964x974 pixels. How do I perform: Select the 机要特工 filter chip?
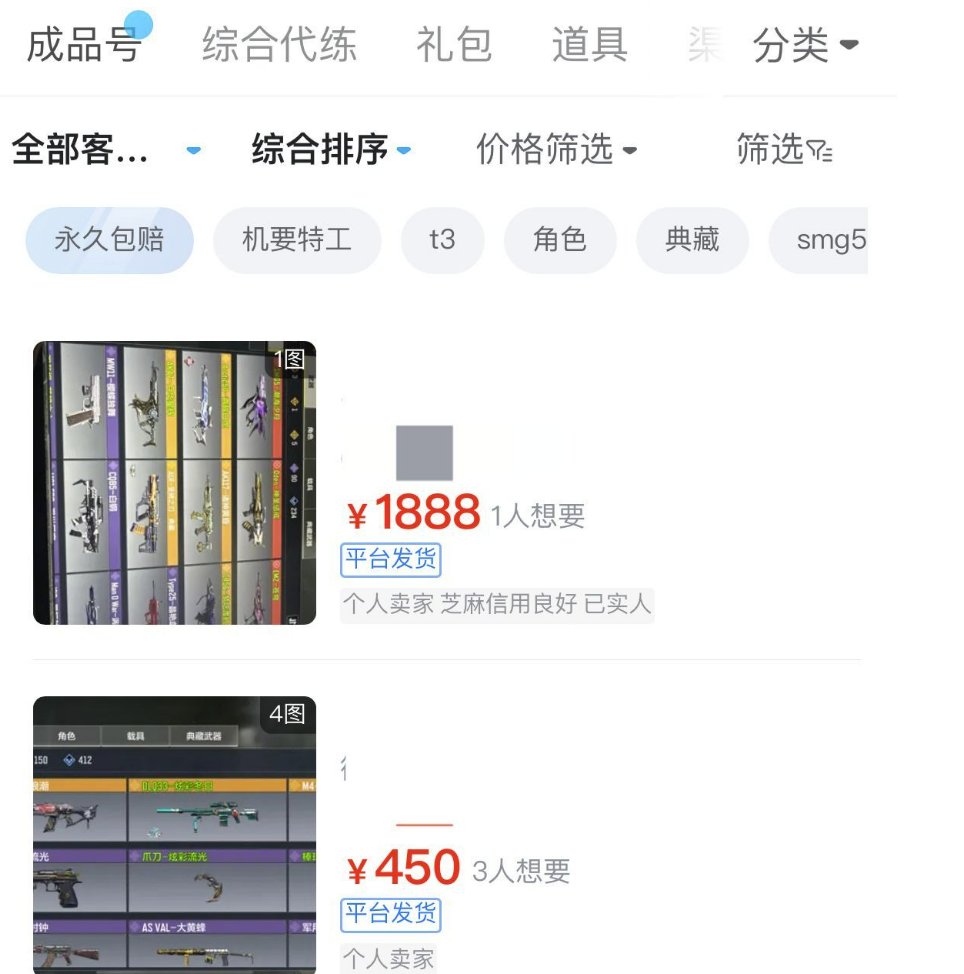tap(297, 240)
